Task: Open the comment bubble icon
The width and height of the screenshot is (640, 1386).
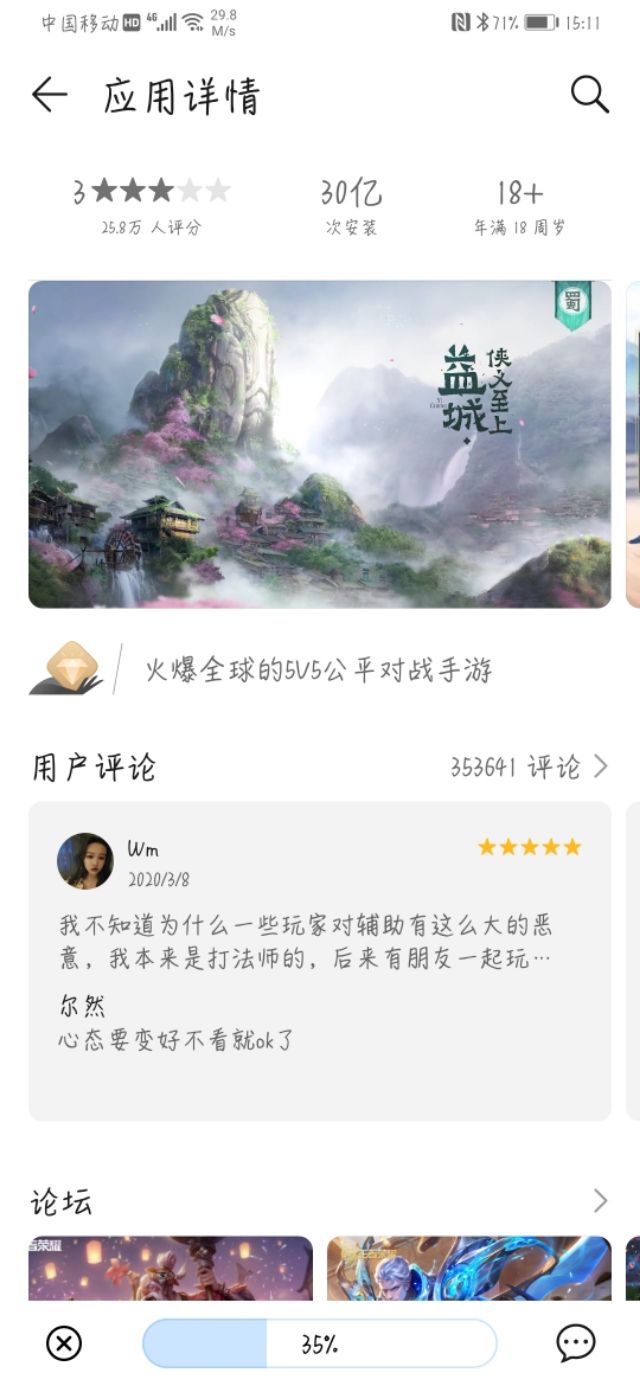Action: (x=575, y=1344)
